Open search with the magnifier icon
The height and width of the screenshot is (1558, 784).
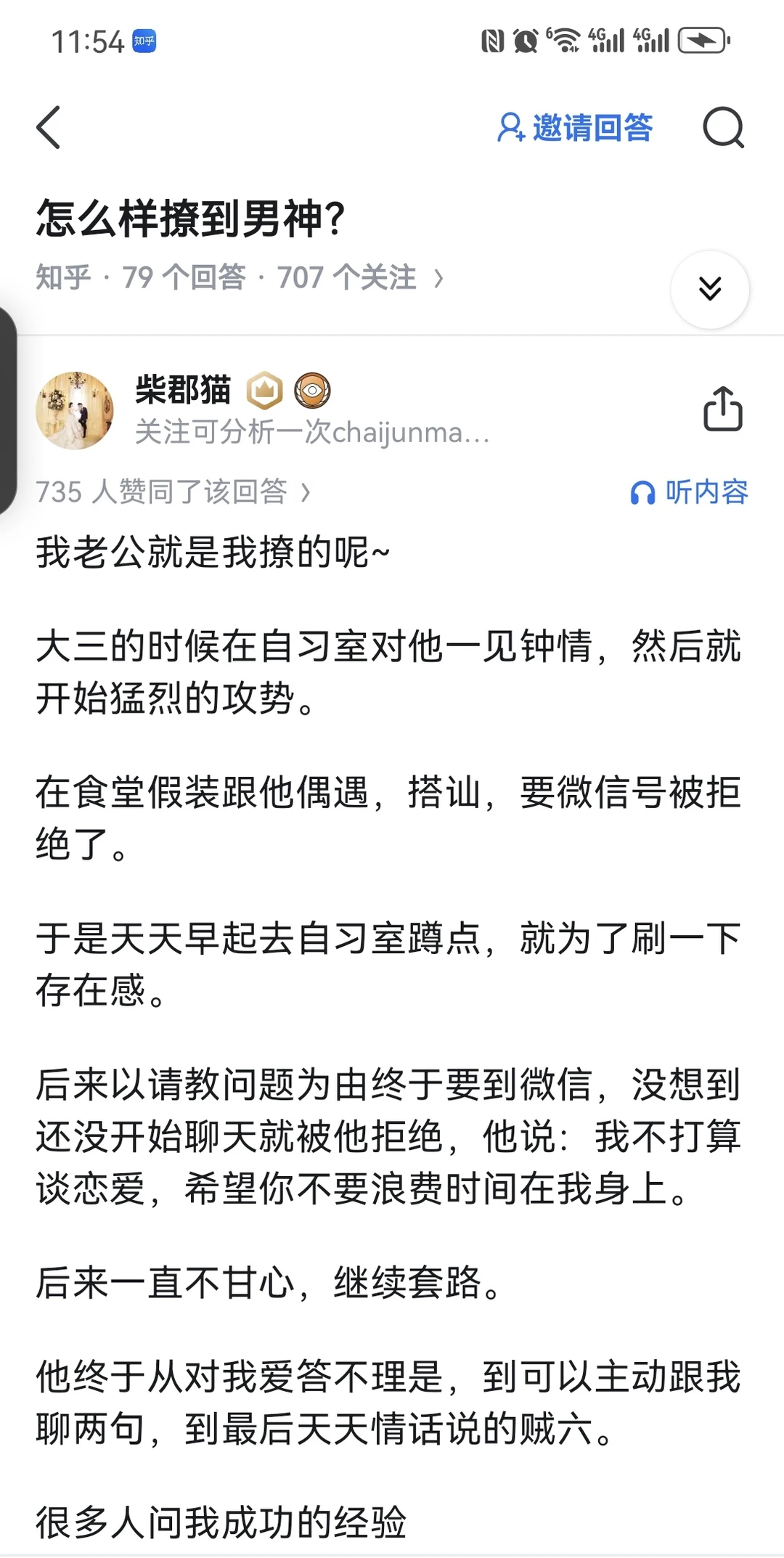tap(722, 126)
